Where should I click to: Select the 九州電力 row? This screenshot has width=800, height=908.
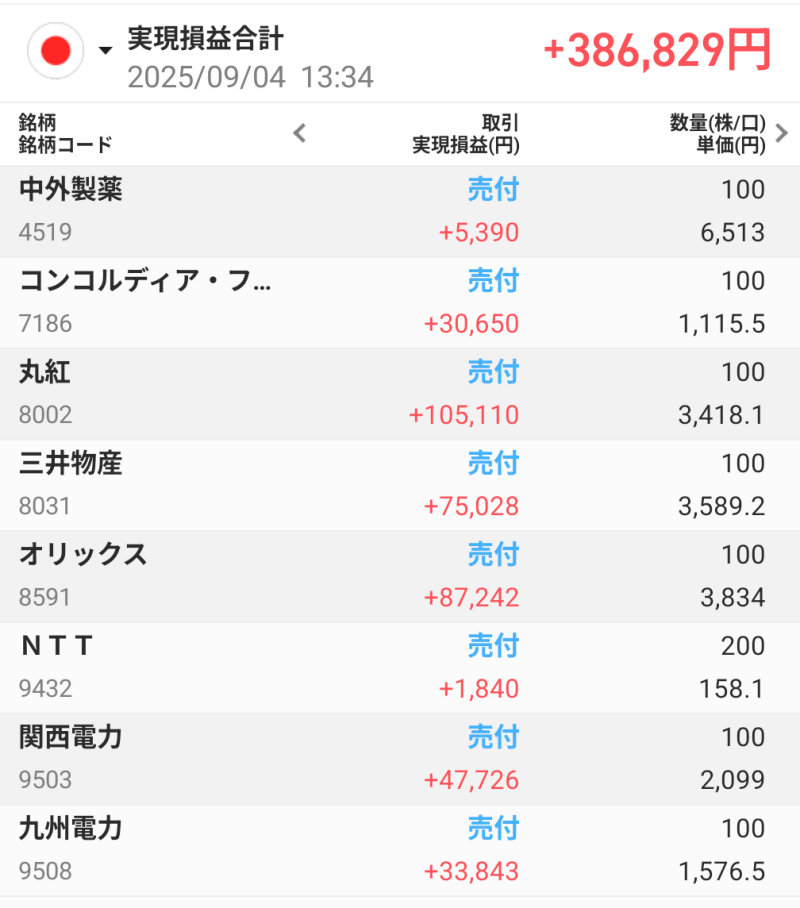pyautogui.click(x=400, y=850)
